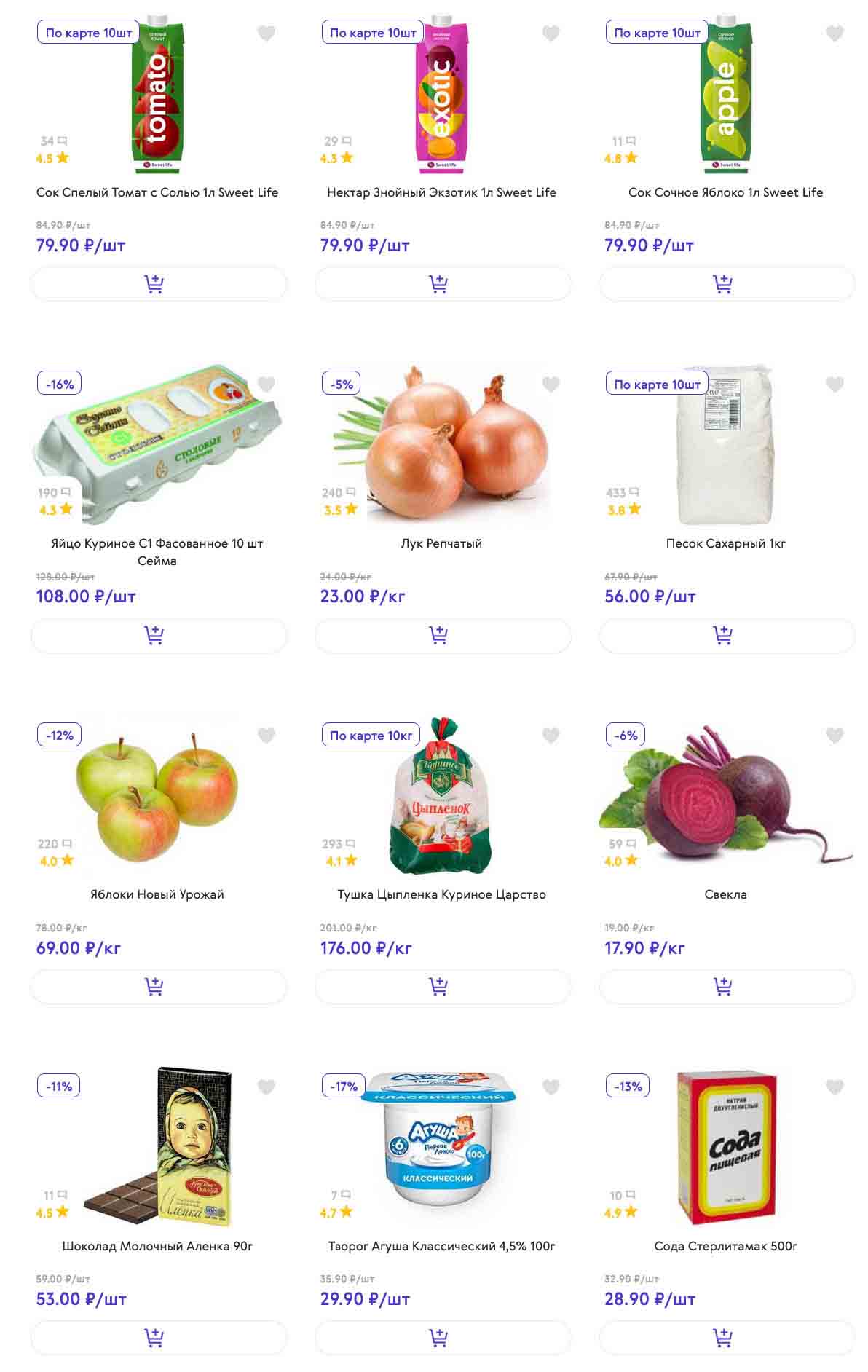Open Творог Агуша Классический product
The height and width of the screenshot is (1372, 868).
tap(441, 1246)
